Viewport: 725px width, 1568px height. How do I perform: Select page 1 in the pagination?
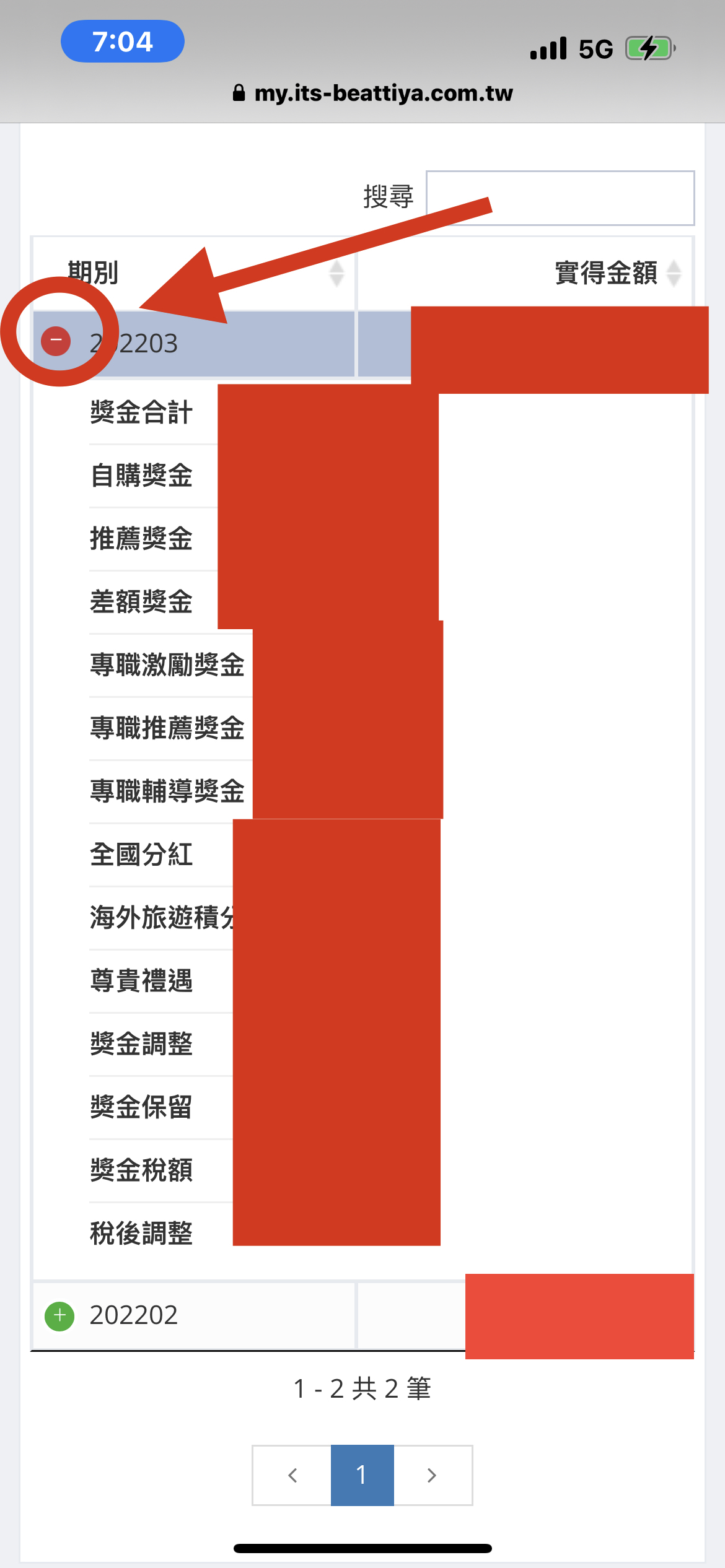point(362,1475)
